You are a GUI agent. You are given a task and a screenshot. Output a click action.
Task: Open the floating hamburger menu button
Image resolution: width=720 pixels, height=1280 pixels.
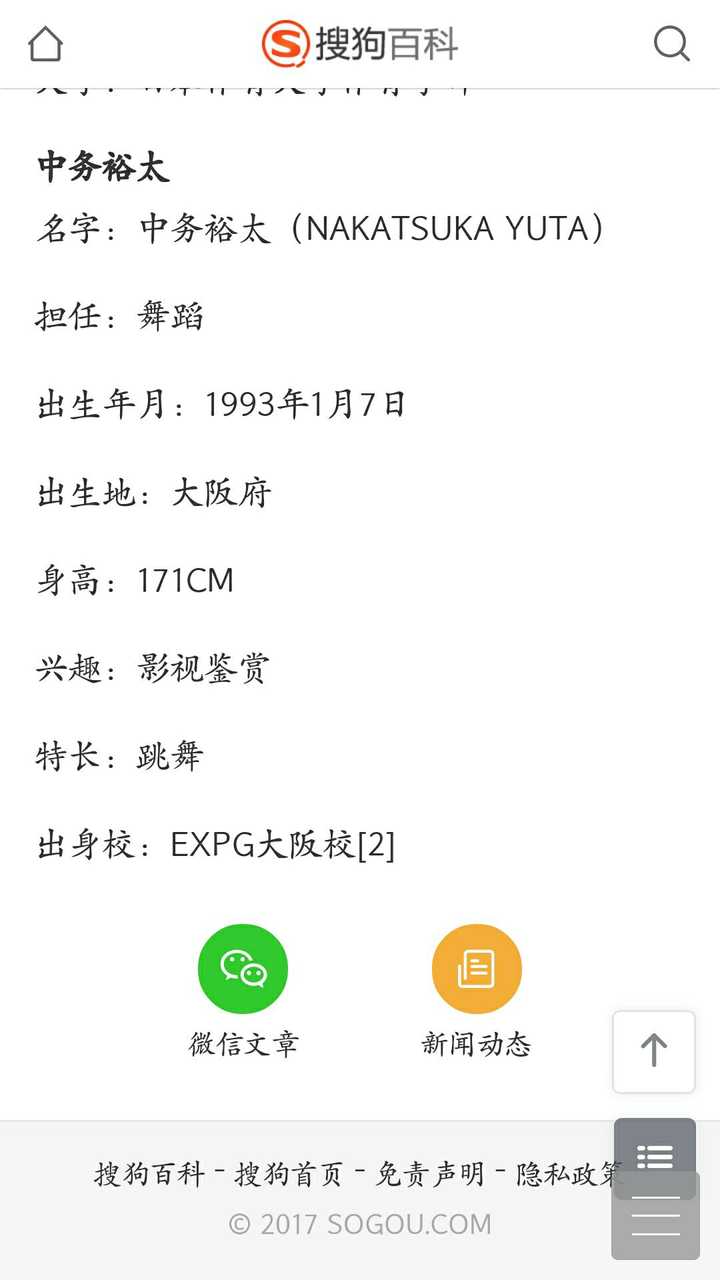coord(656,1215)
